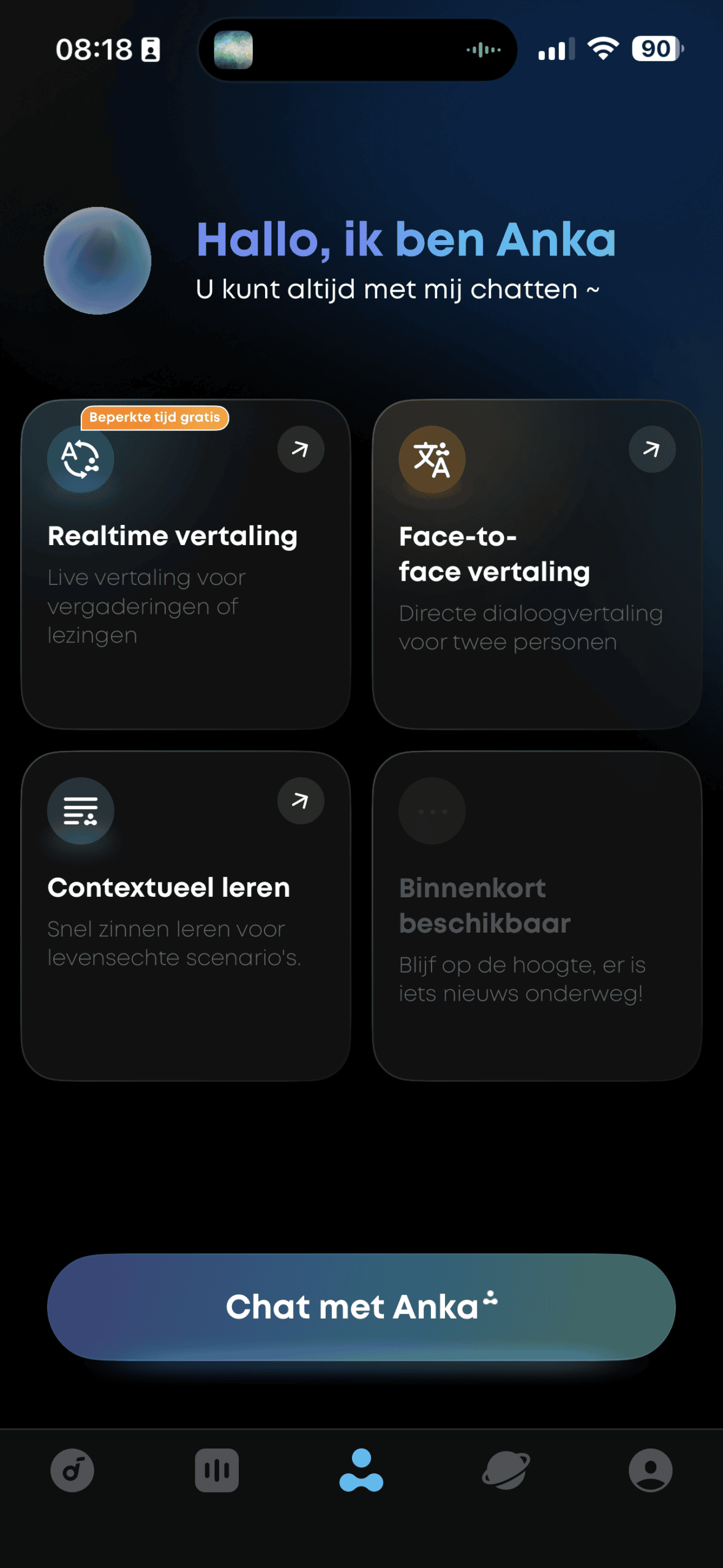Tap the Anka avatar orb
This screenshot has height=1568, width=723.
[x=97, y=261]
